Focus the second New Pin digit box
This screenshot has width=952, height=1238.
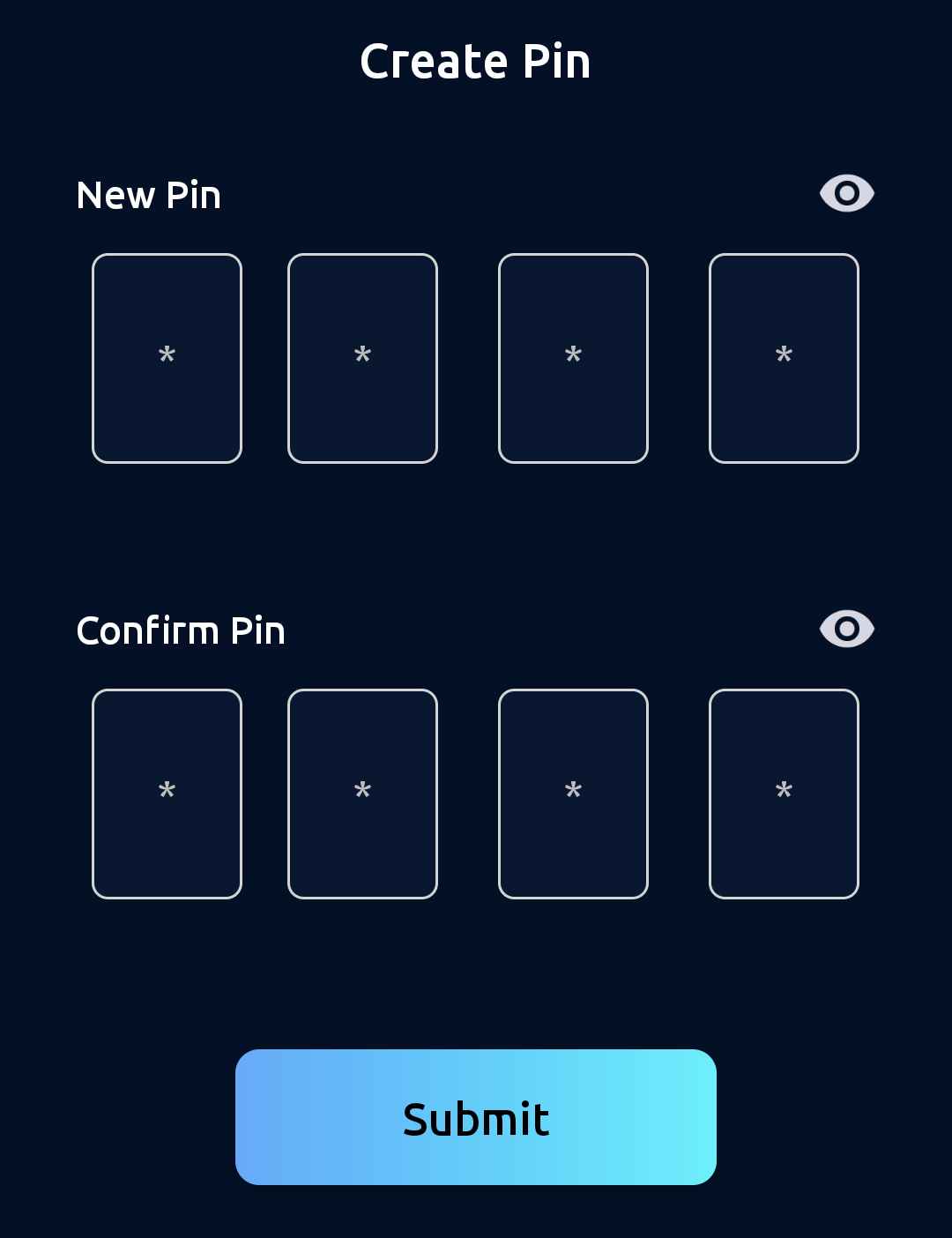point(362,358)
